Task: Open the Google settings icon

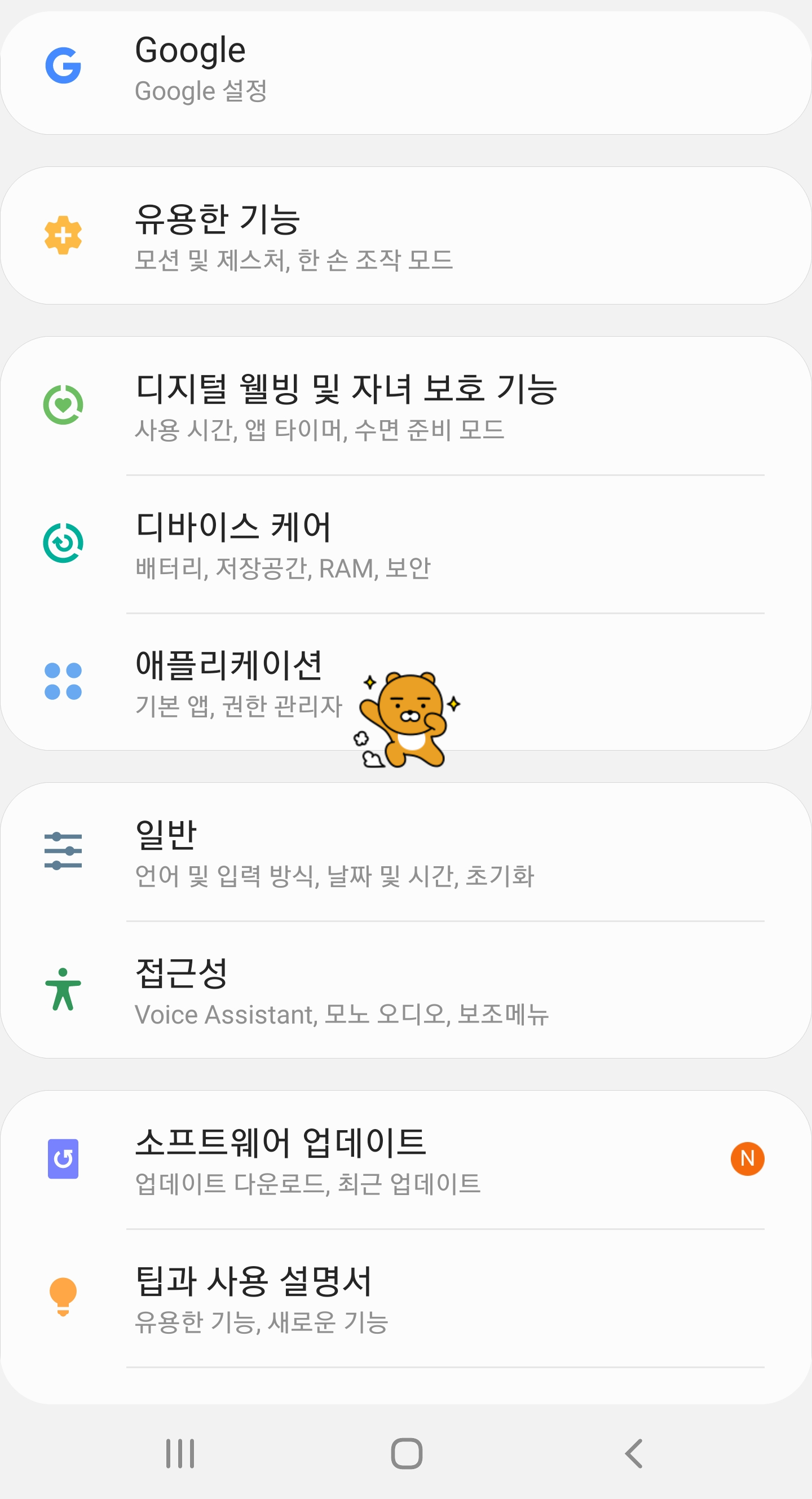Action: point(62,66)
